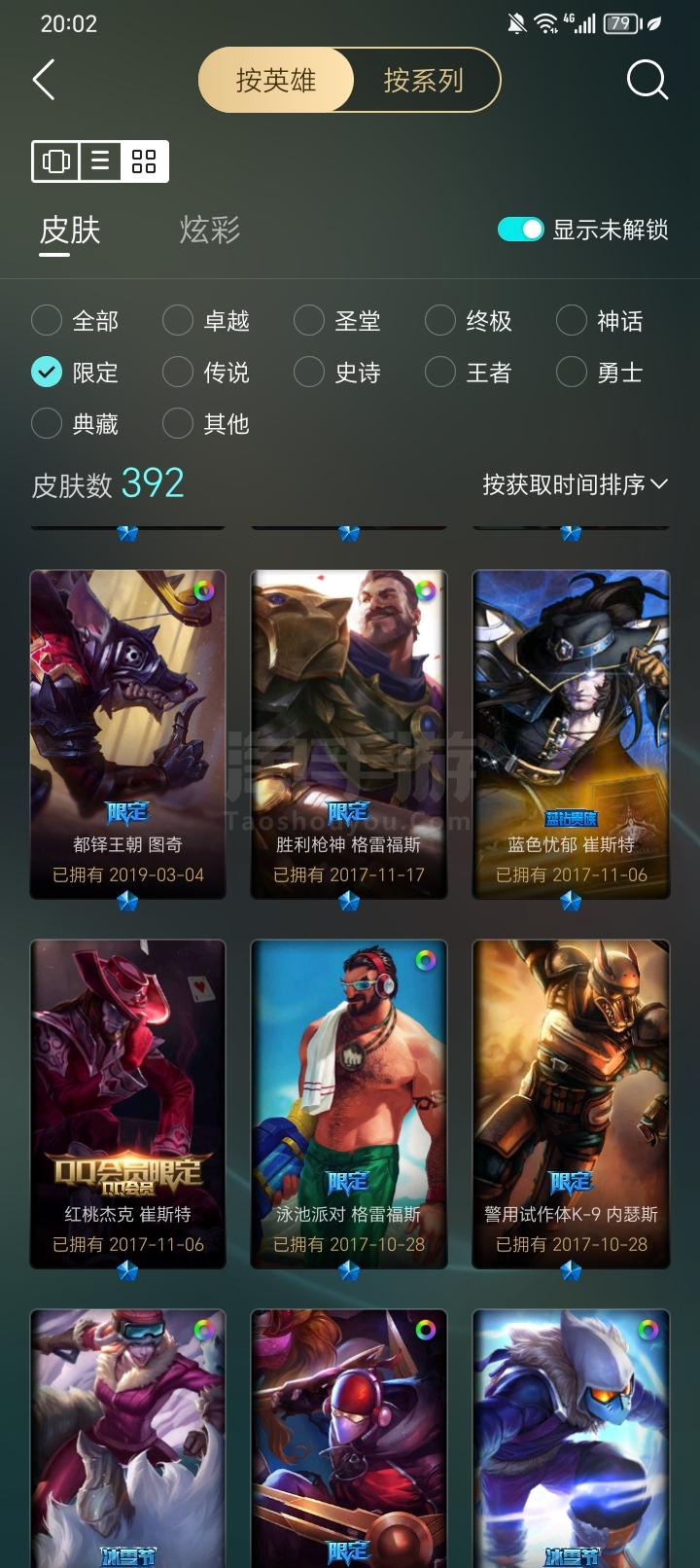Select the 典藏 filter option

pyautogui.click(x=76, y=424)
